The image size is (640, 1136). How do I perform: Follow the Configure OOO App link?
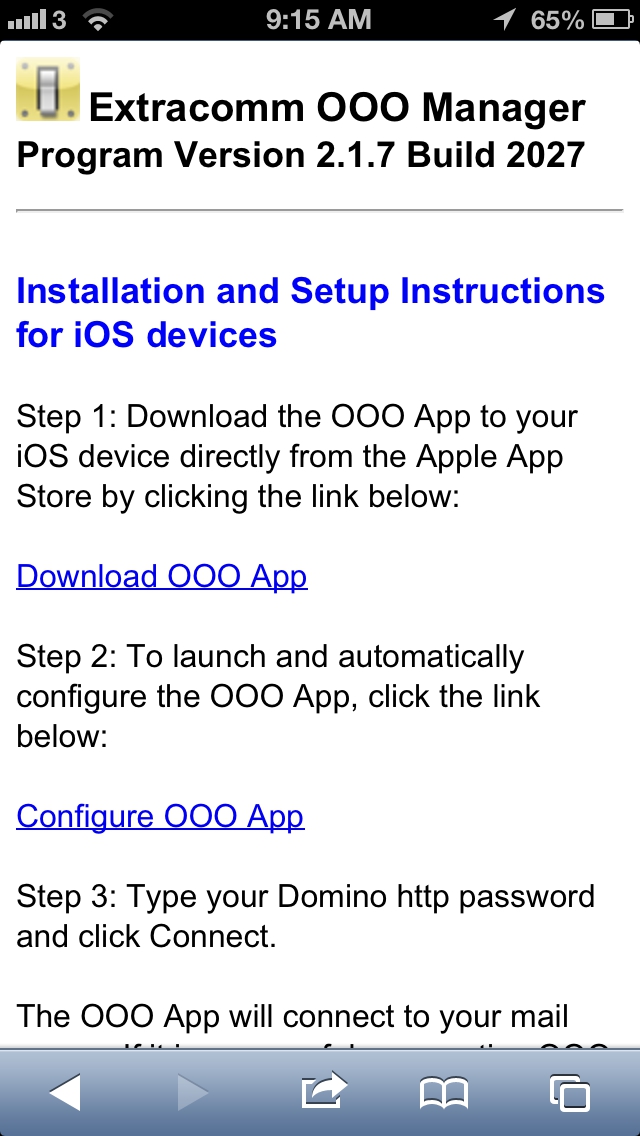160,816
